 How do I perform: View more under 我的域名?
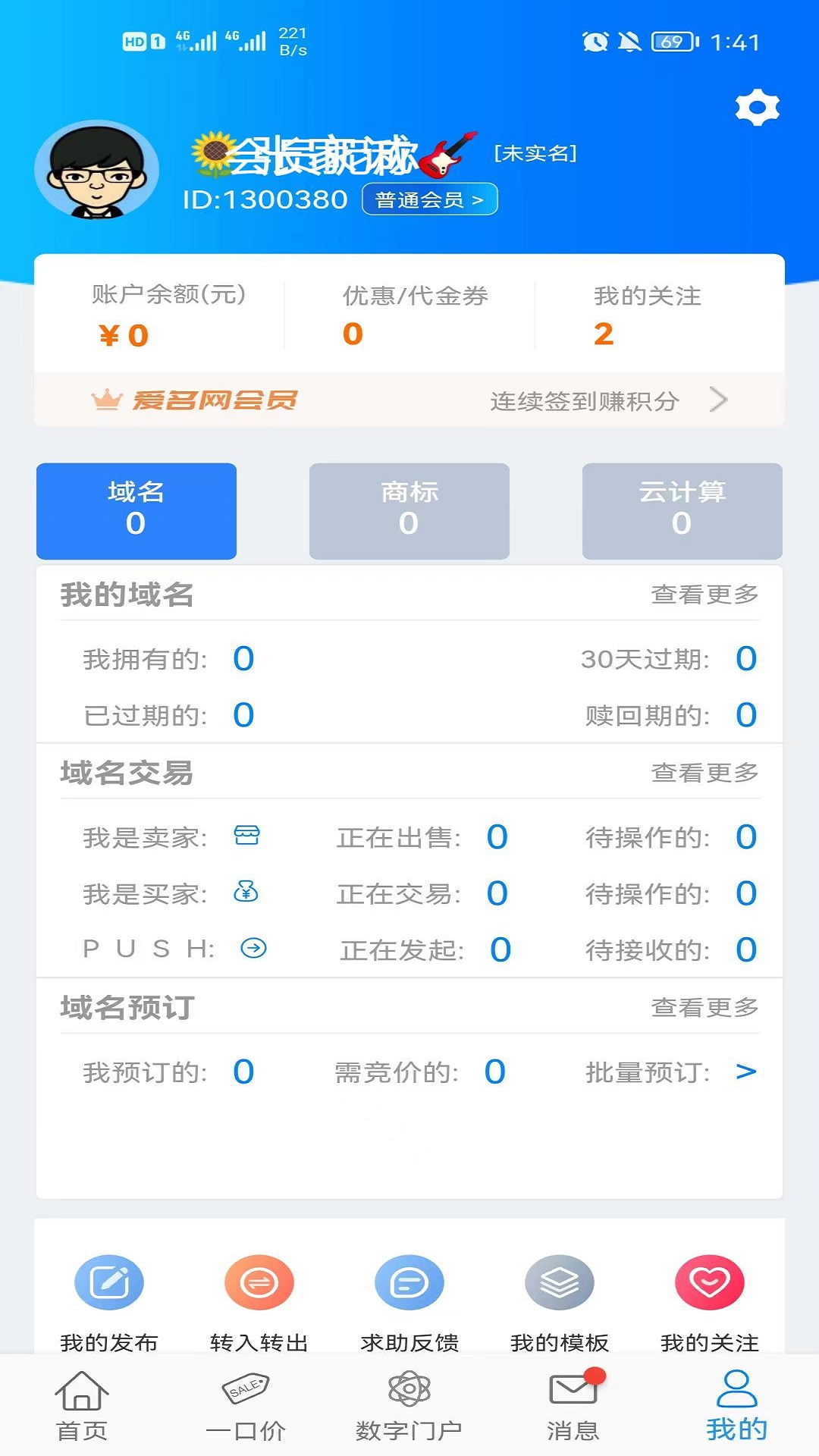(x=704, y=595)
